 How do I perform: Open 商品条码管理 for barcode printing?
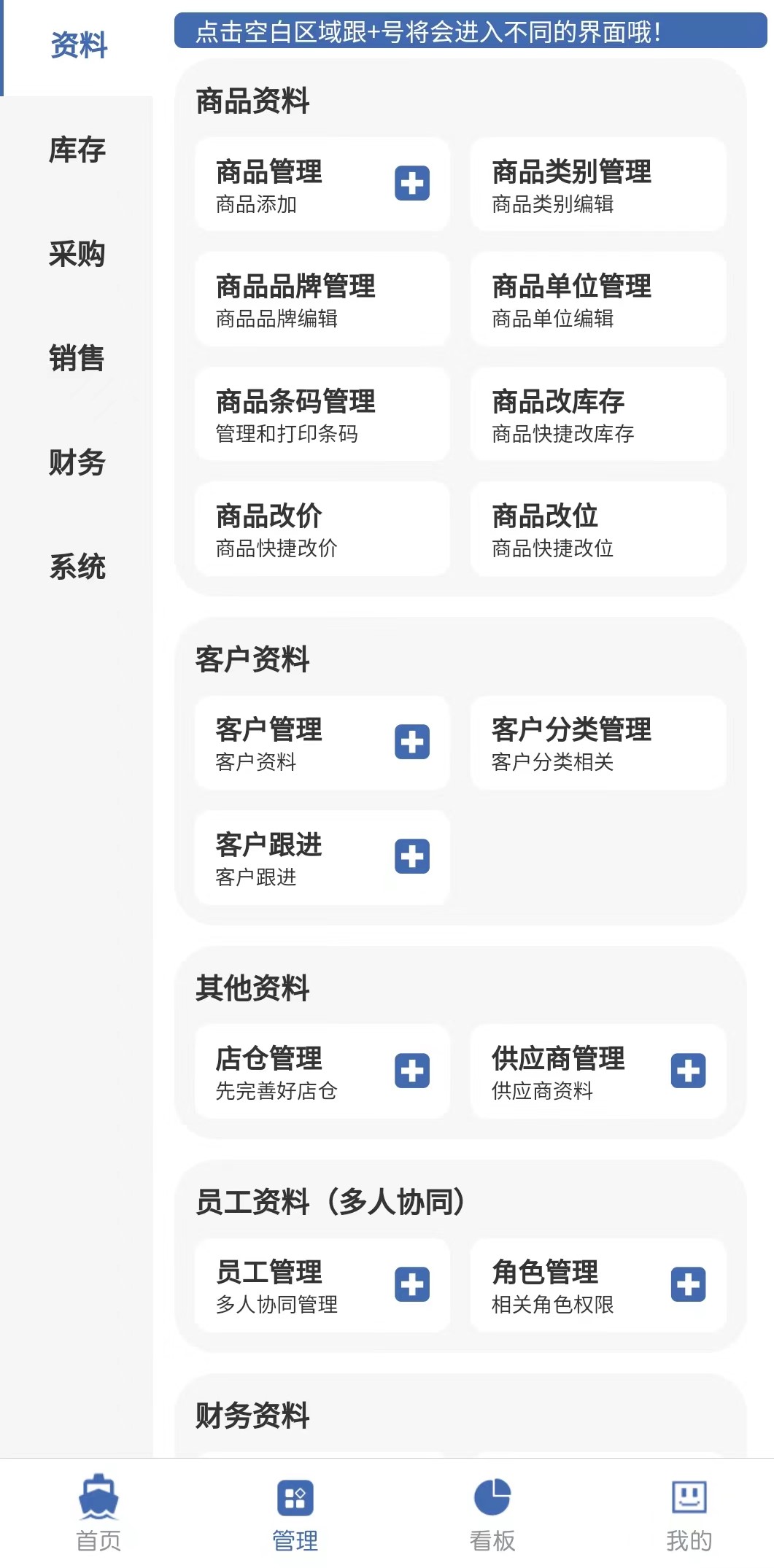[x=323, y=414]
